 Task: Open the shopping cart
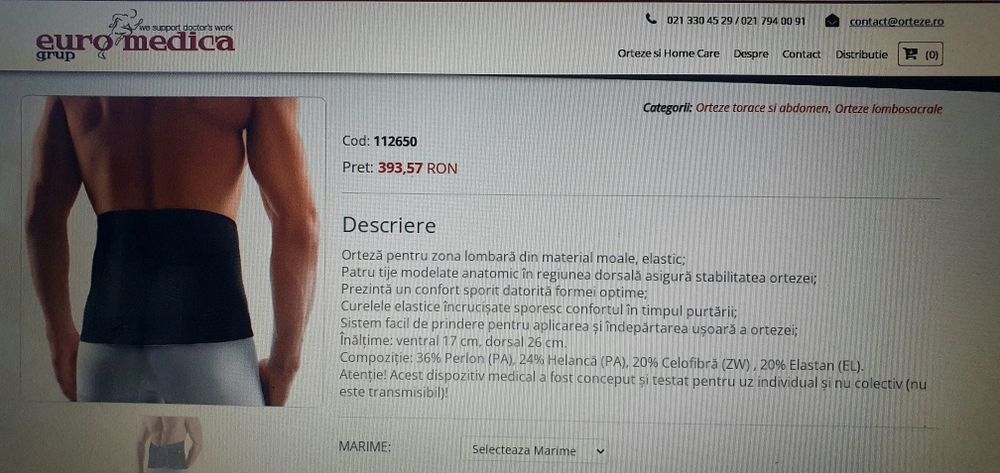(x=920, y=55)
